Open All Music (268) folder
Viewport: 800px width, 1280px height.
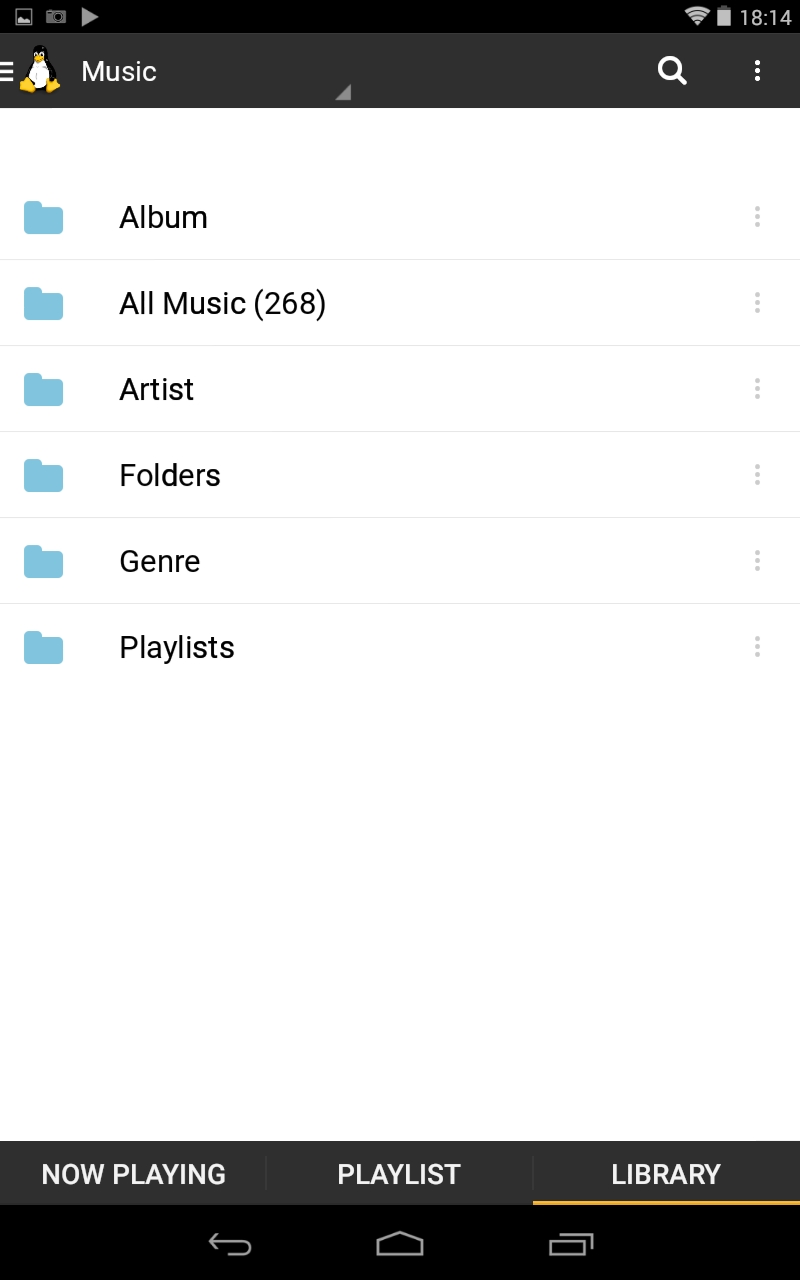coord(222,303)
